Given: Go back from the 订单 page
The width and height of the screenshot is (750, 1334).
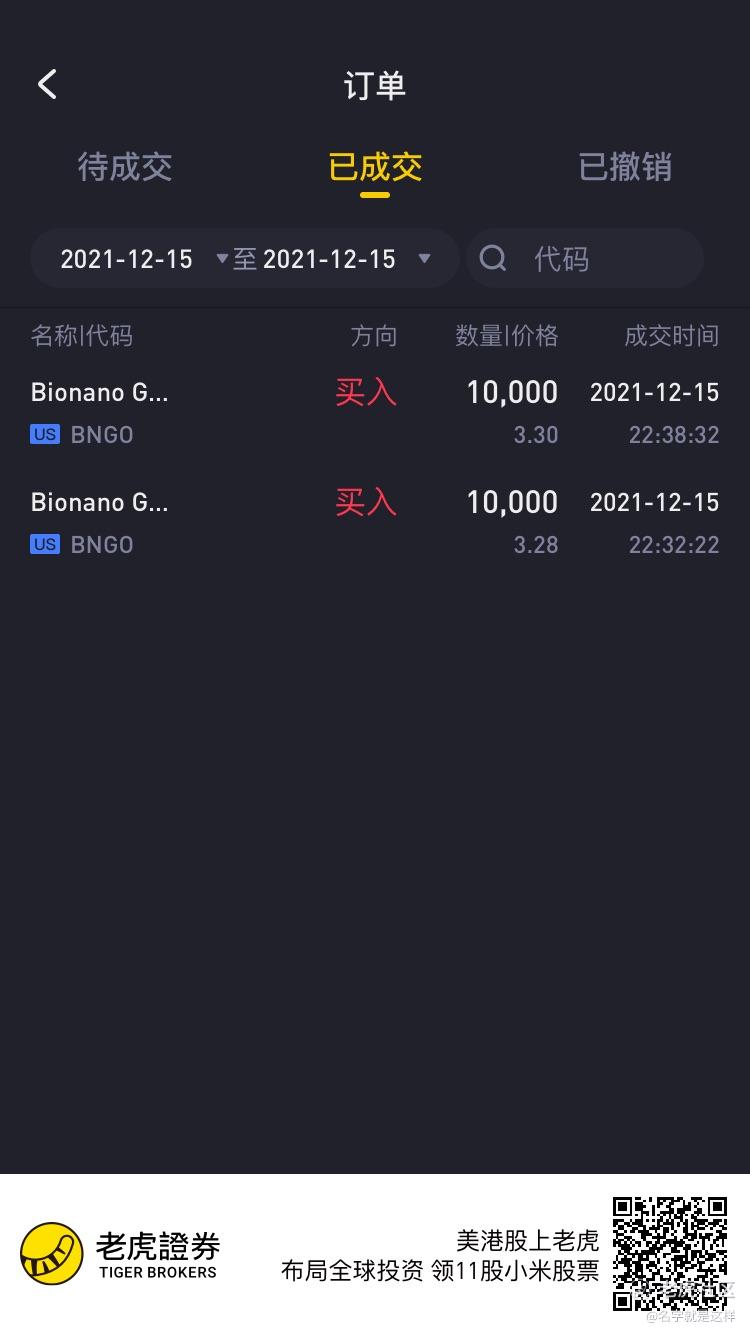Looking at the screenshot, I should pos(47,85).
